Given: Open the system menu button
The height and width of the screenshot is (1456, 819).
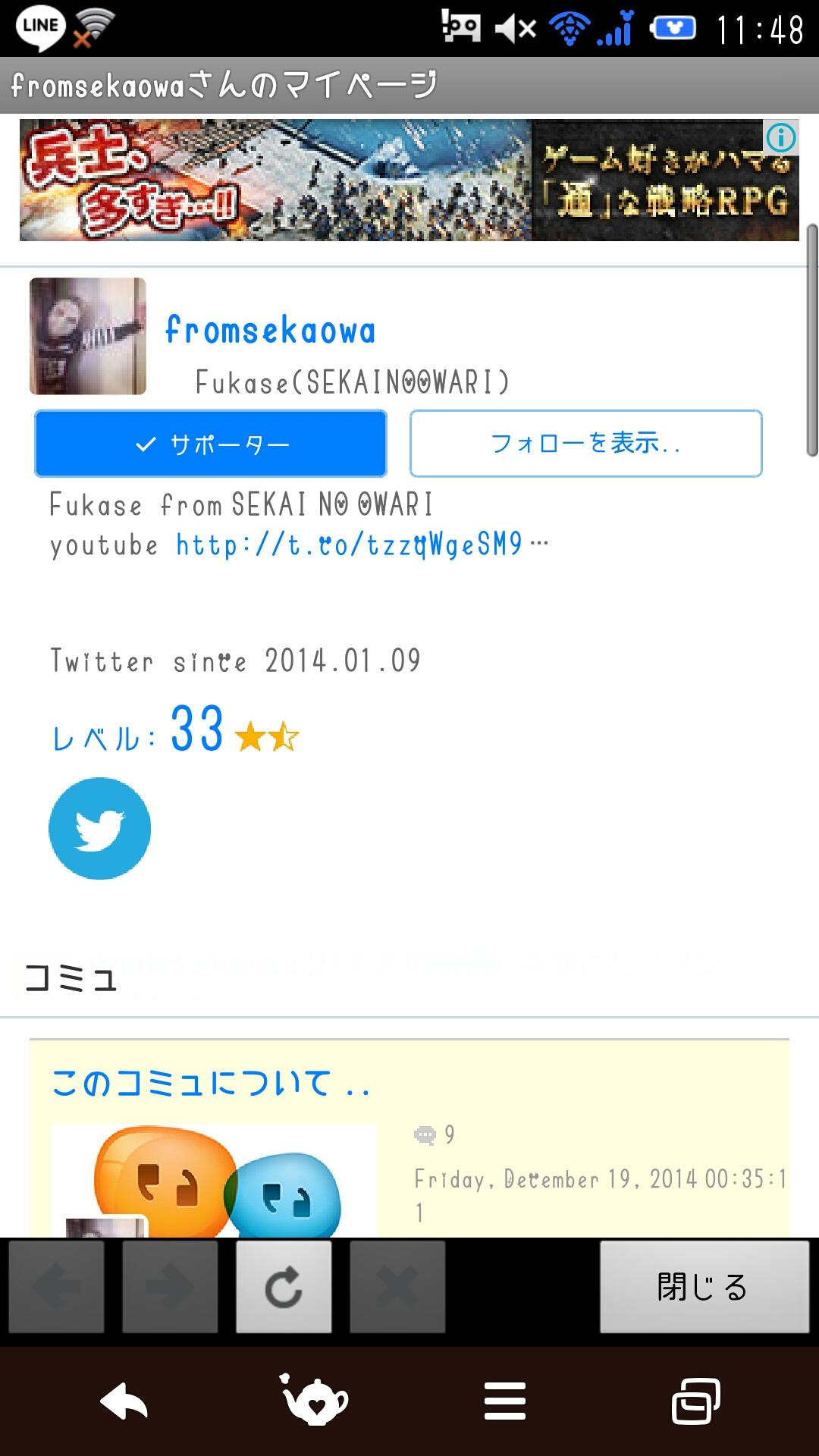Looking at the screenshot, I should (505, 1401).
